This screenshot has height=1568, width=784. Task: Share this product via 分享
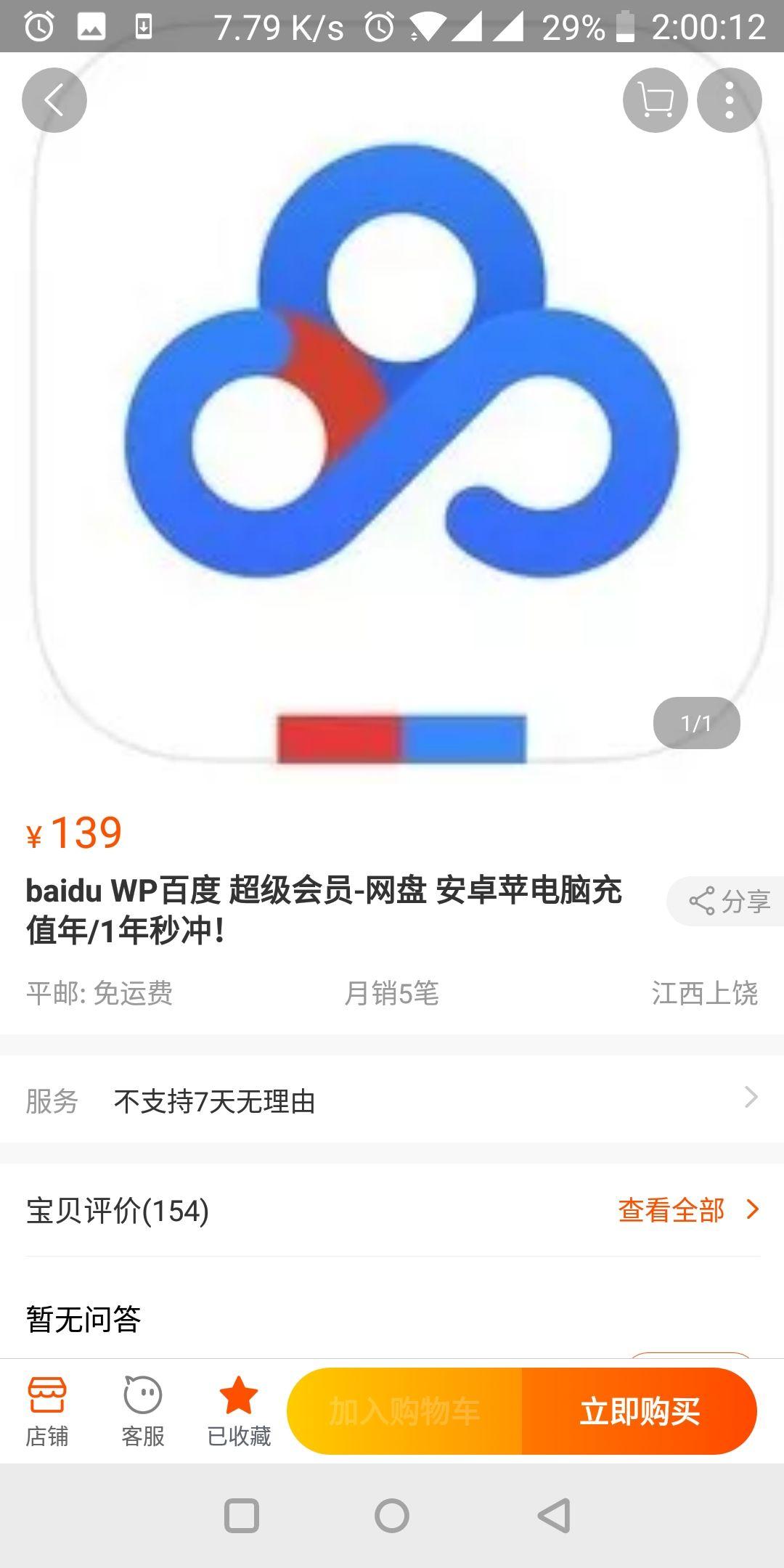[729, 901]
